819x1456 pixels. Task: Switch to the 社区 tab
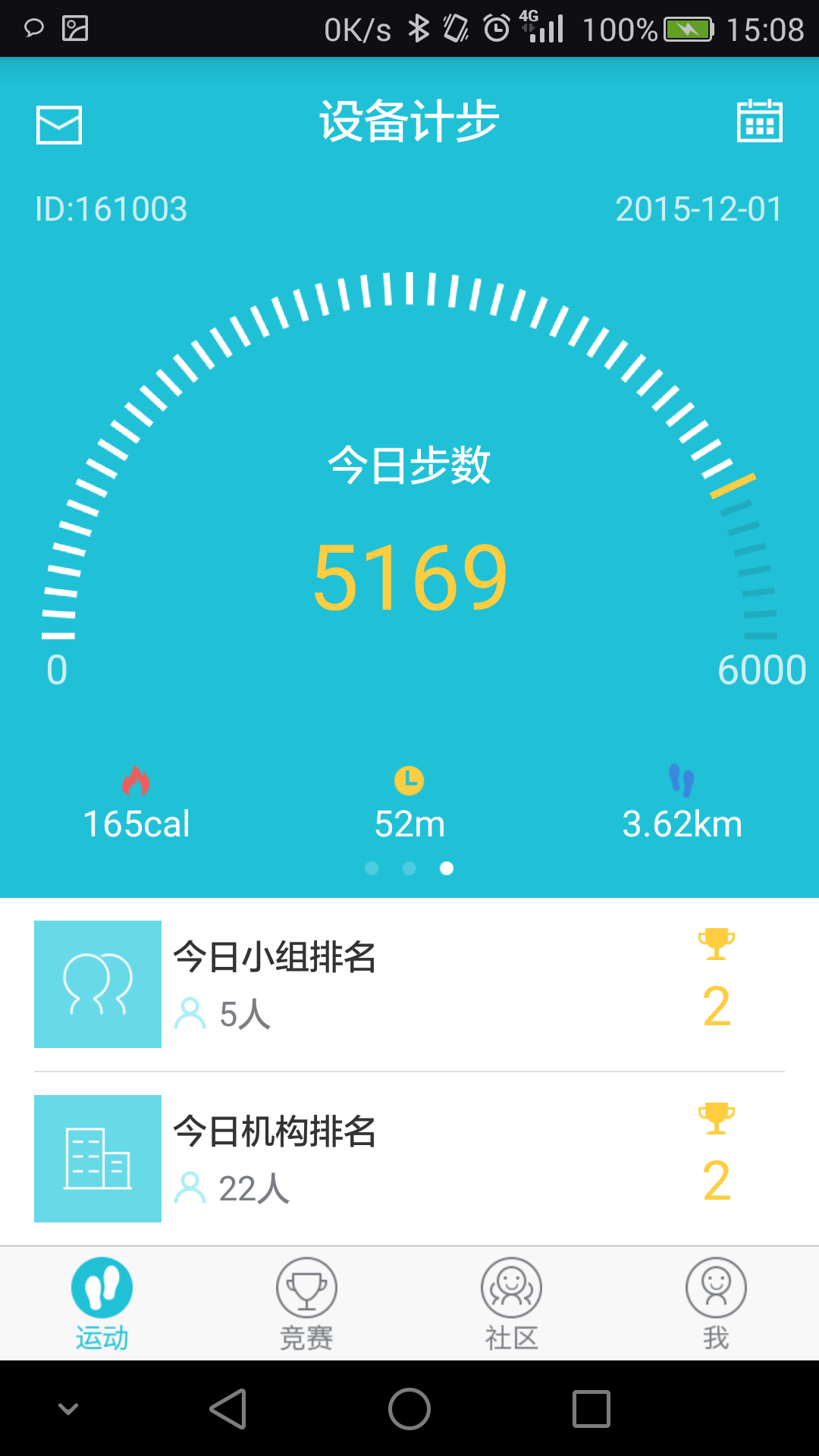tap(511, 1303)
